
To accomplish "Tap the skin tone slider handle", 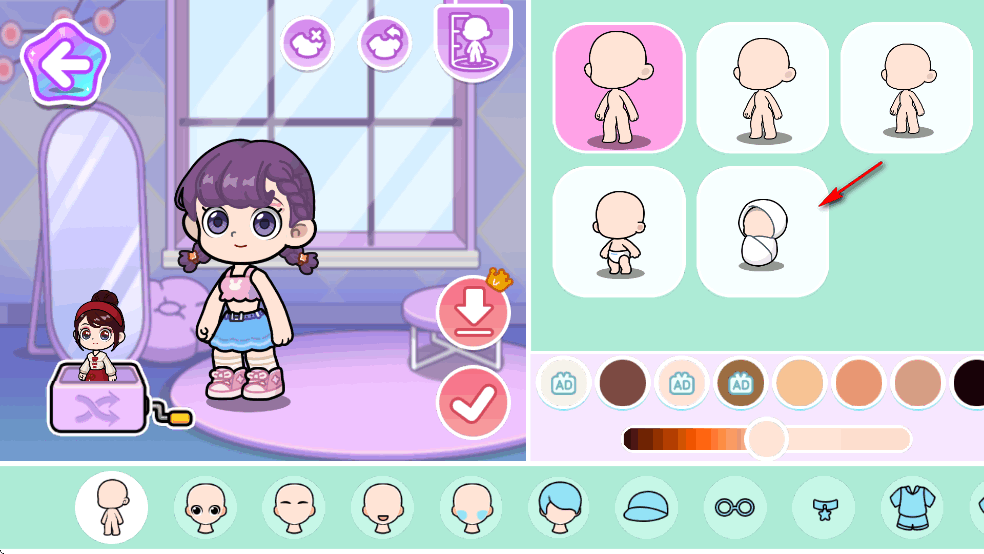I will [766, 439].
